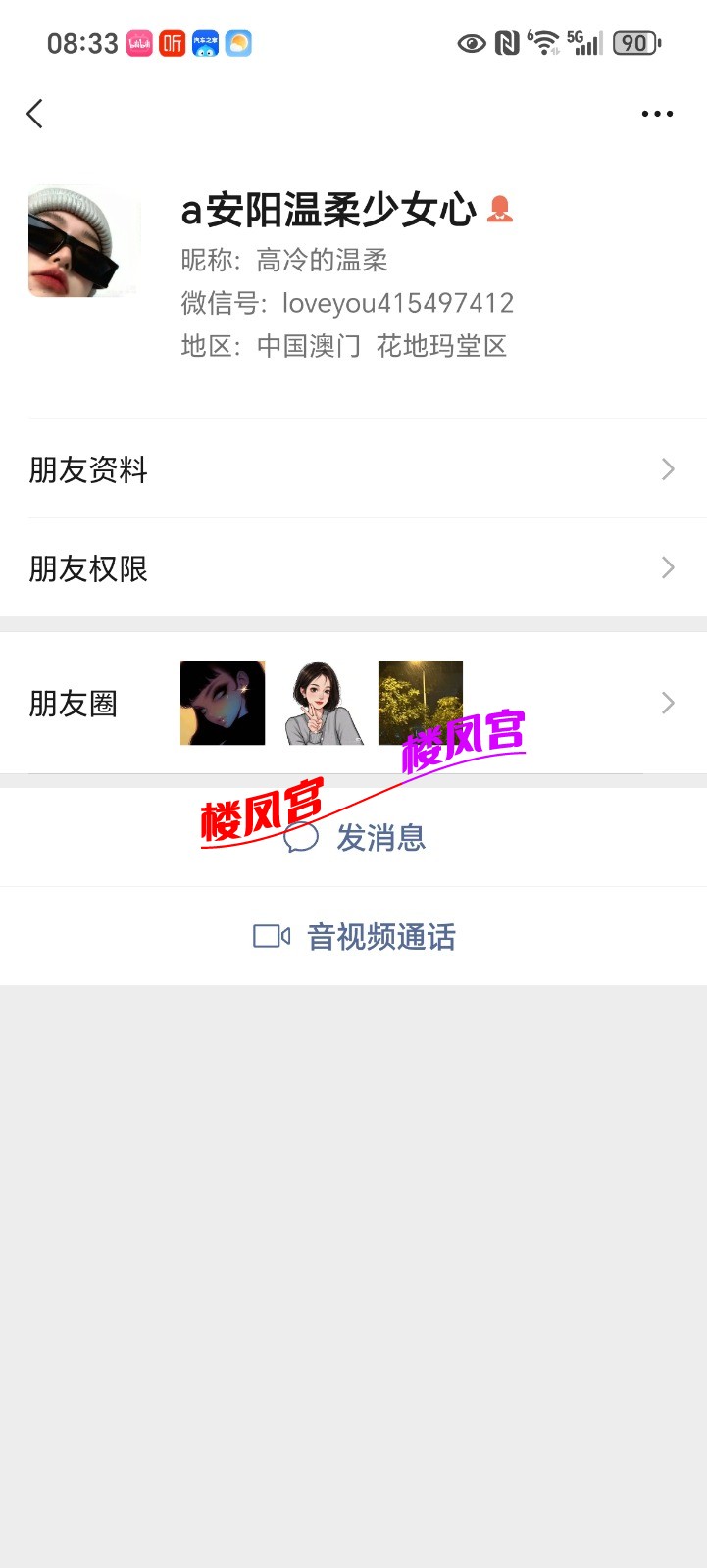This screenshot has height=1568, width=707.
Task: Open the three-dot overflow menu
Action: [x=656, y=114]
